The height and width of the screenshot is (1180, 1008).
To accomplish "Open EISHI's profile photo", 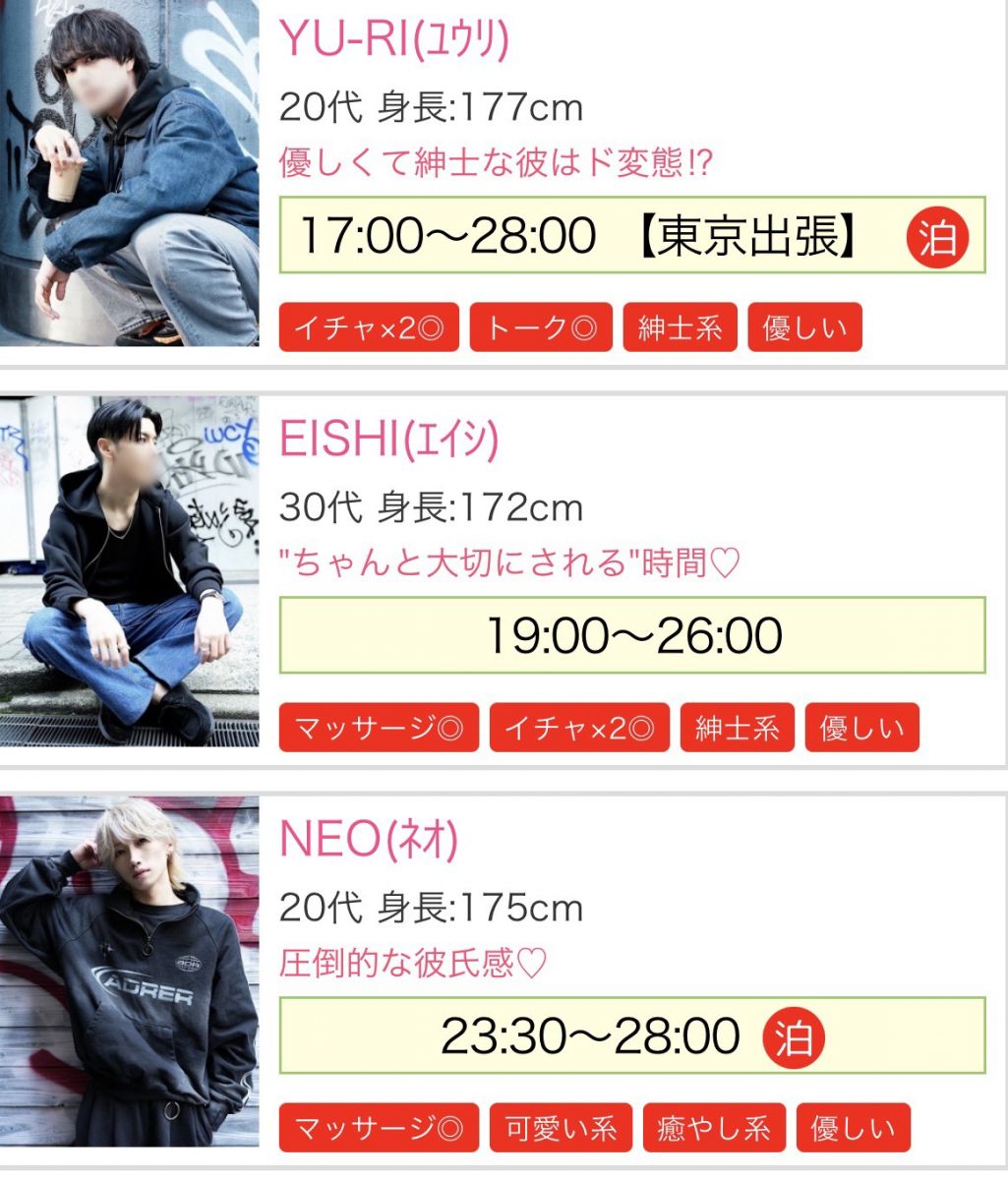I will 129,571.
